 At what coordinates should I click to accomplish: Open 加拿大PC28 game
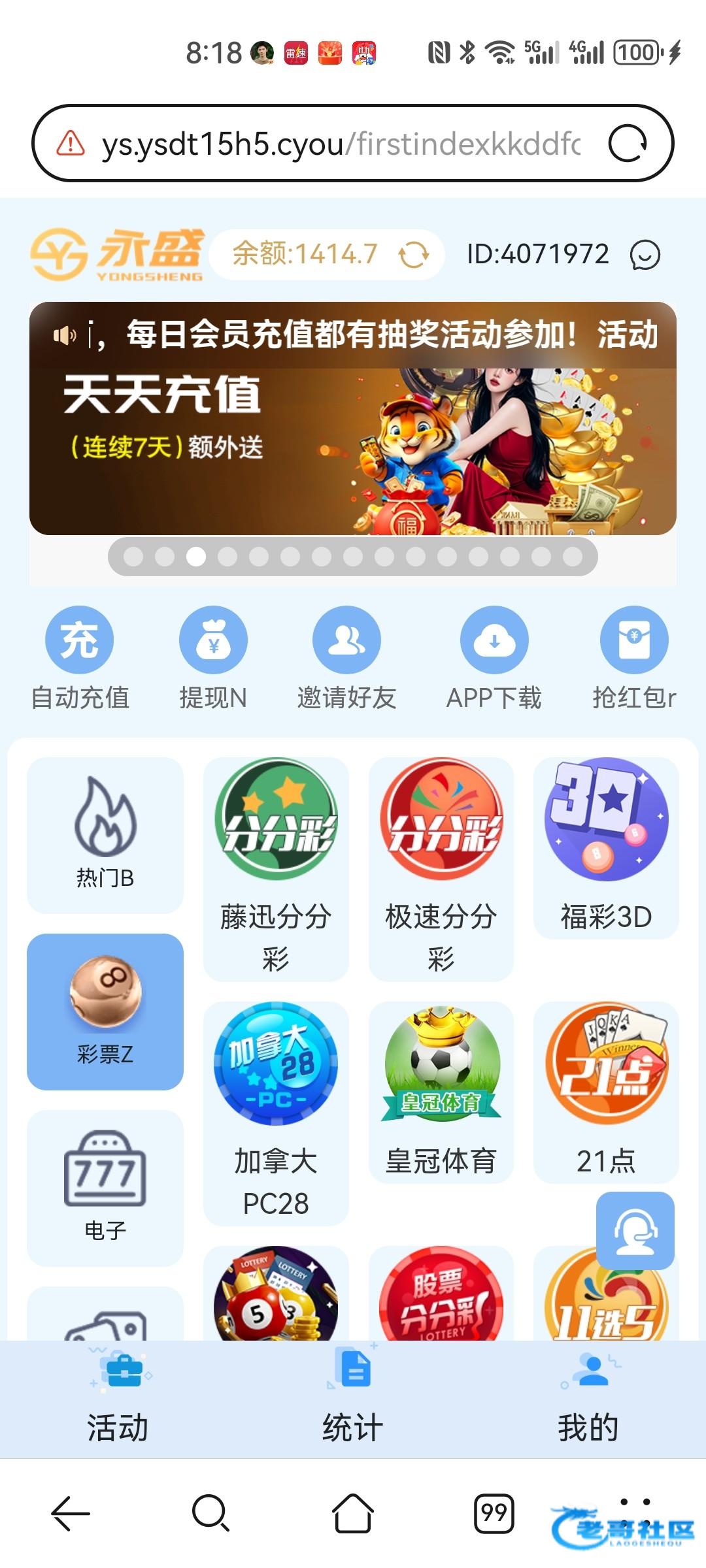[x=276, y=1113]
